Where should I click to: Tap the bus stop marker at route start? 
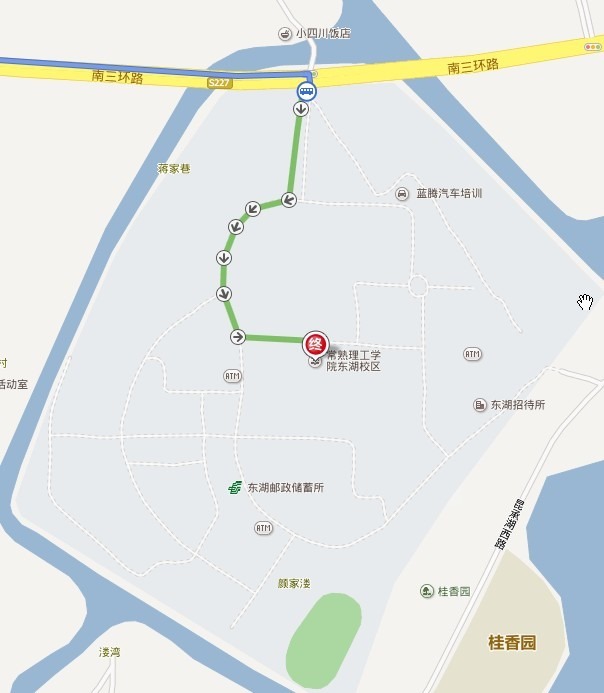point(305,92)
